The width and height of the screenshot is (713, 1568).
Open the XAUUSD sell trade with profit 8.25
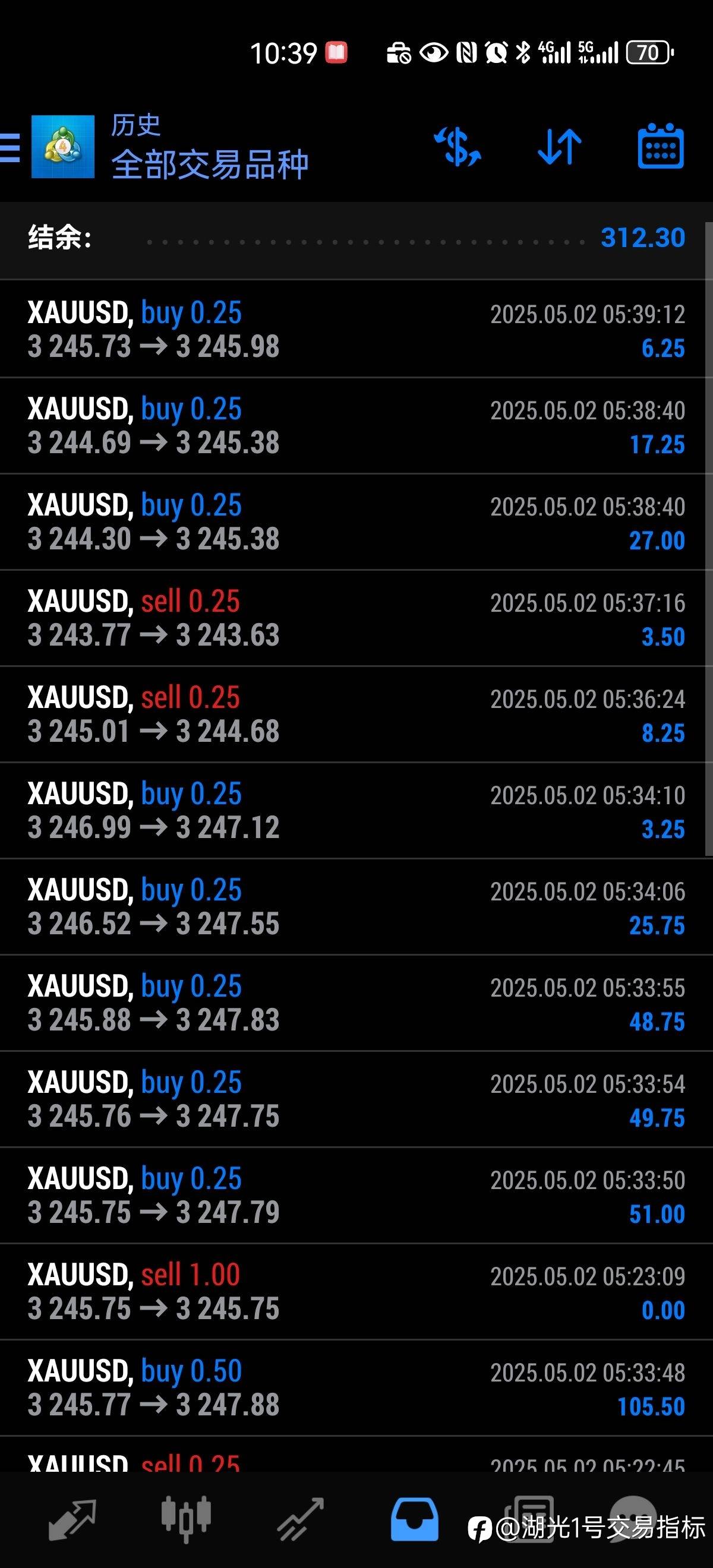pyautogui.click(x=356, y=714)
